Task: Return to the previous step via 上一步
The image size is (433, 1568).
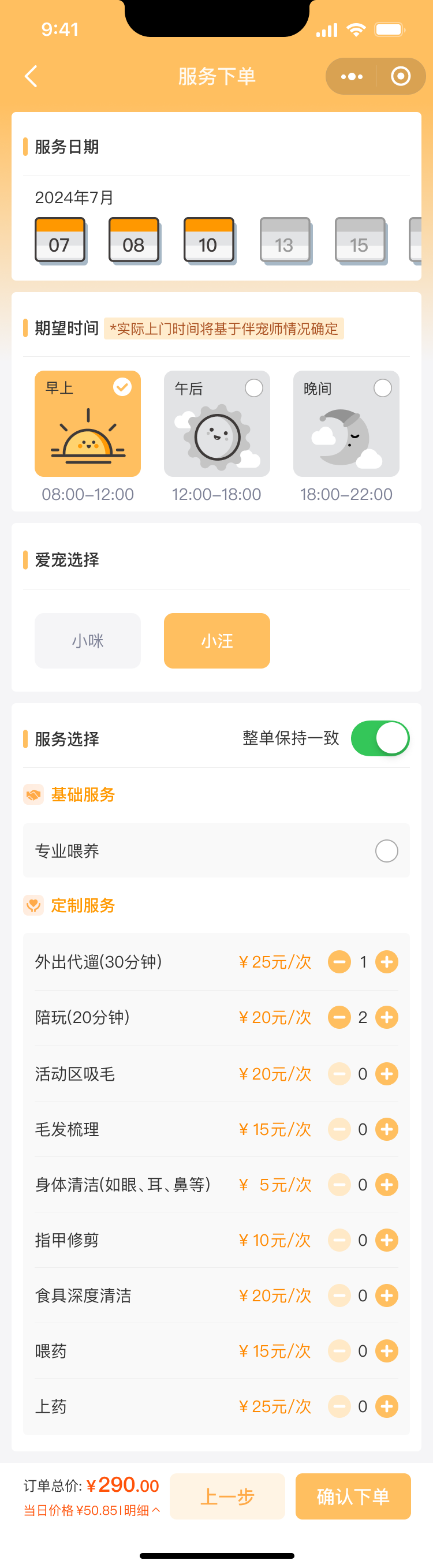Action: (227, 1496)
